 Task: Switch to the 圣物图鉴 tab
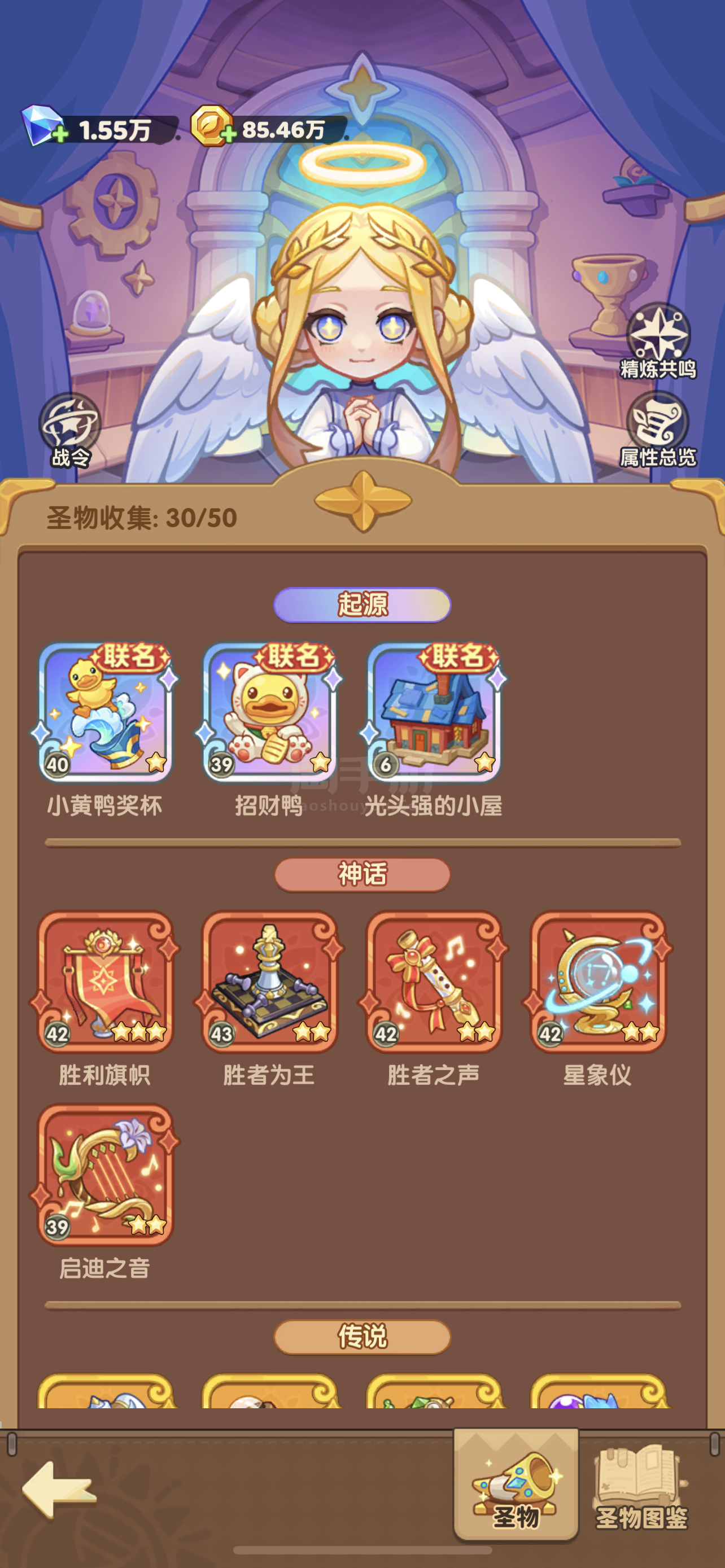641,1488
